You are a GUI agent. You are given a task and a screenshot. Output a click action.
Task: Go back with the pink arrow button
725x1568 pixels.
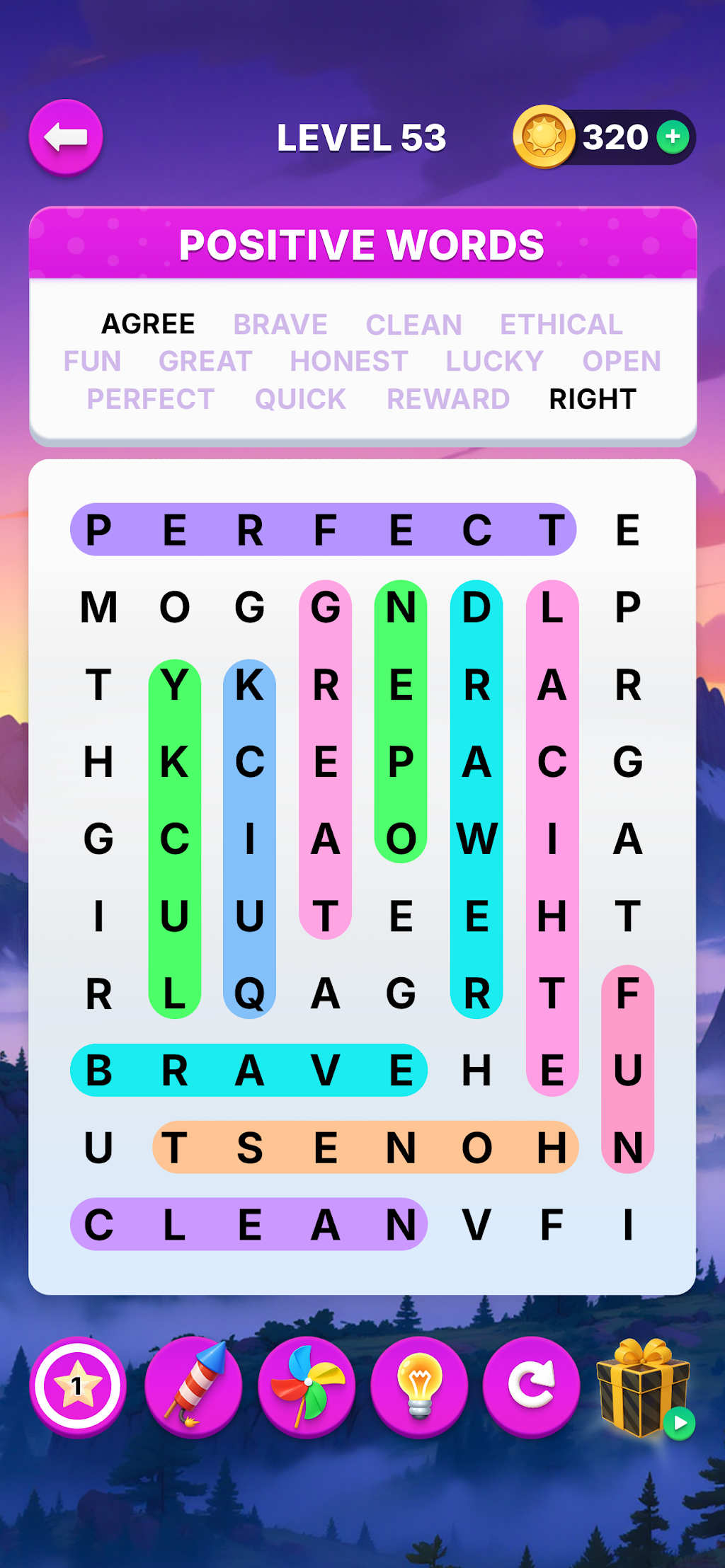pyautogui.click(x=66, y=137)
